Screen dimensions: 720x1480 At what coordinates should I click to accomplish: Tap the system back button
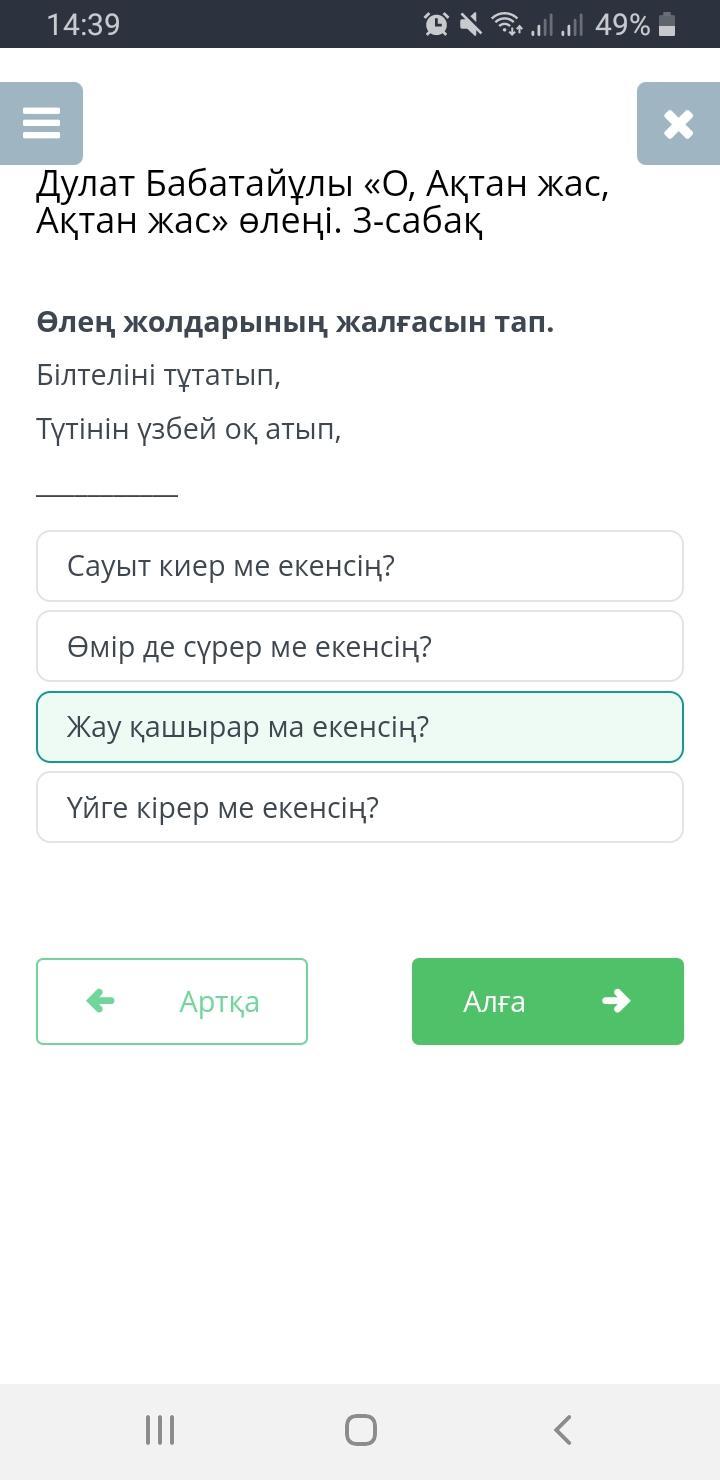tap(562, 1430)
